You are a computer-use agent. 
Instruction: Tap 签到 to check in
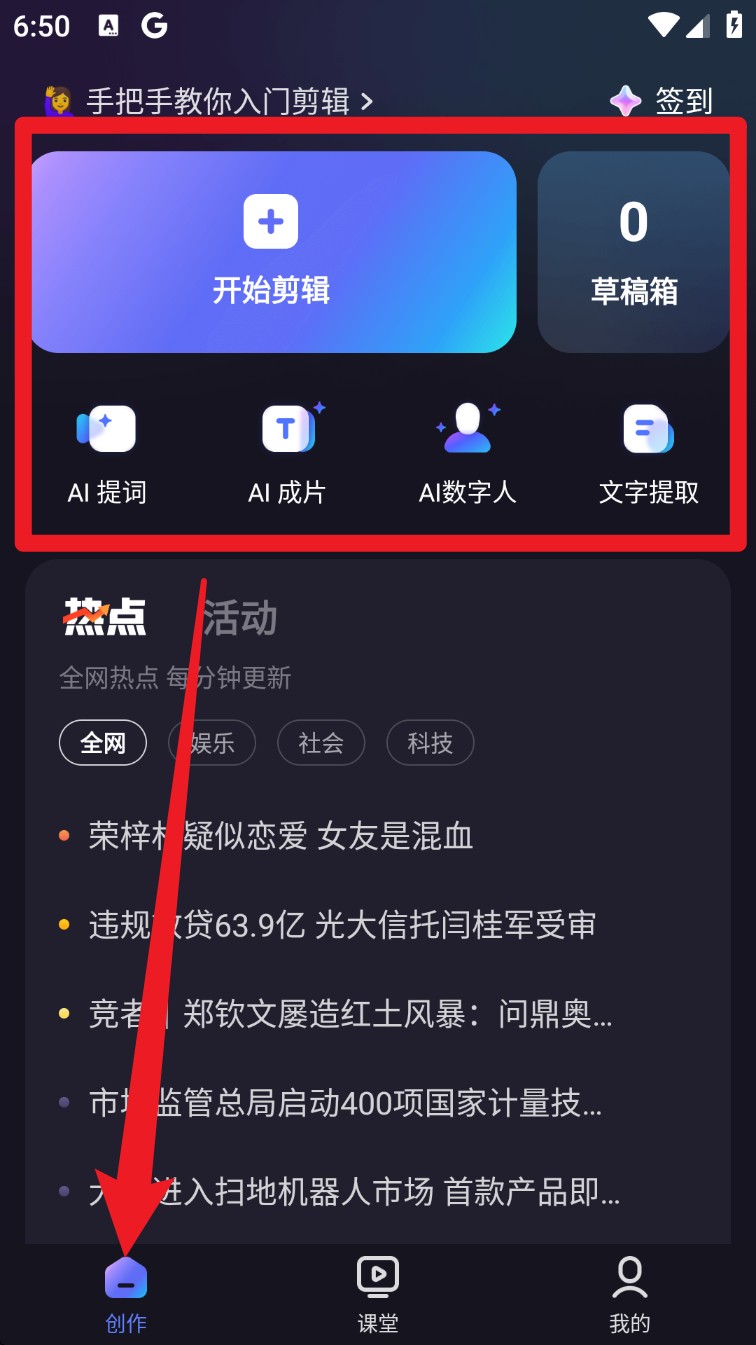coord(662,101)
